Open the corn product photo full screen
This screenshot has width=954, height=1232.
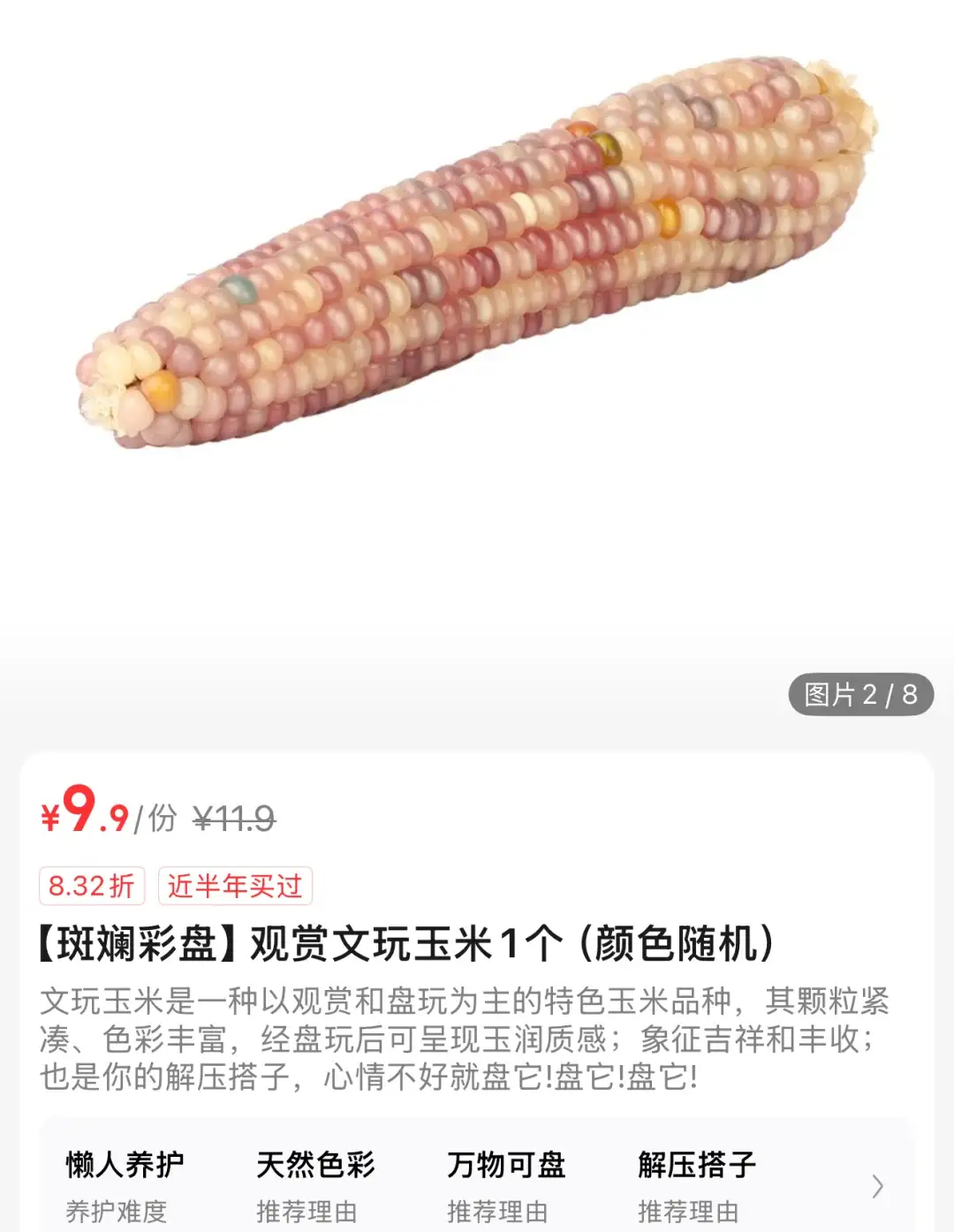(477, 256)
